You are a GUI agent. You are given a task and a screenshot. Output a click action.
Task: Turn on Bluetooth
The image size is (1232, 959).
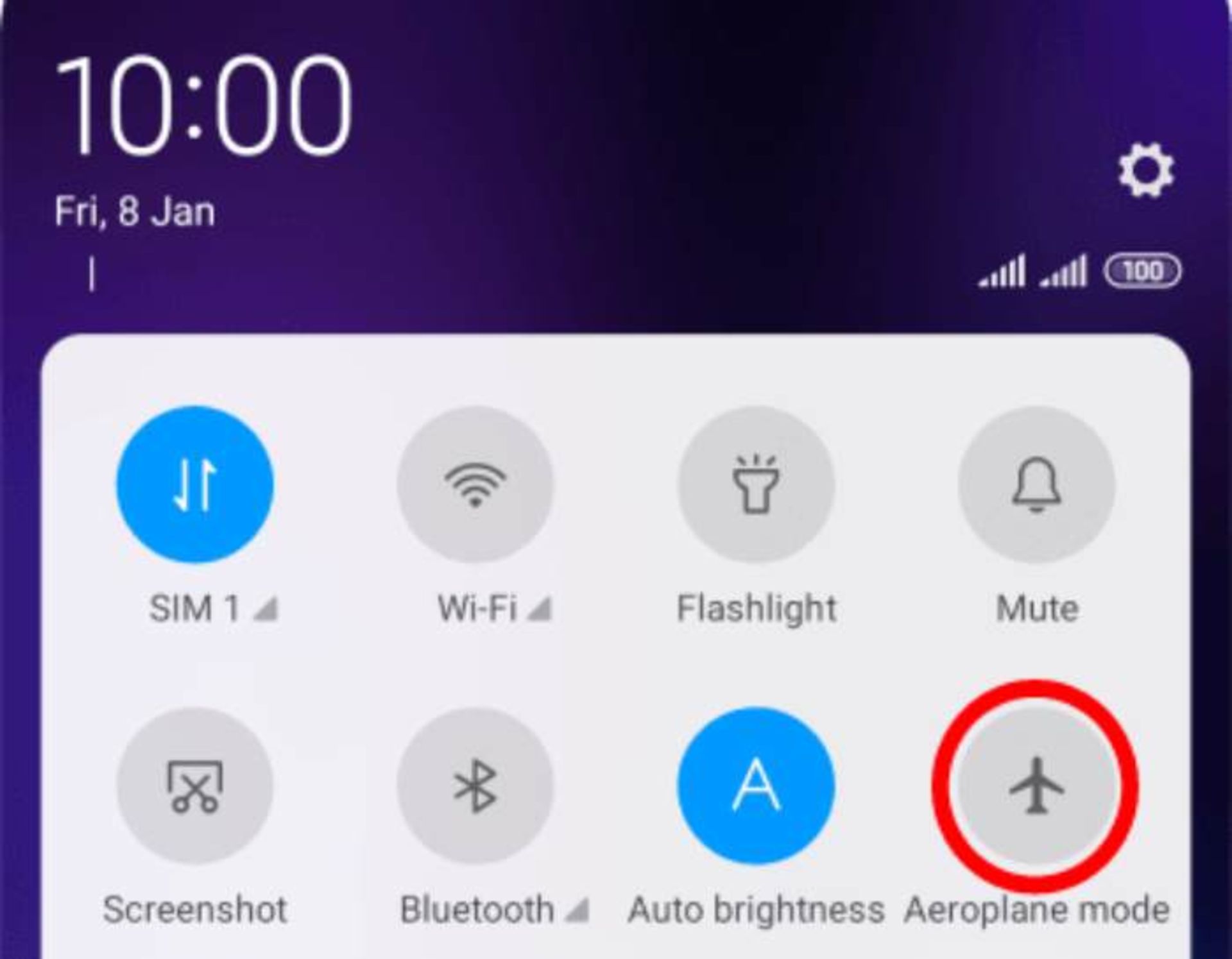[475, 786]
